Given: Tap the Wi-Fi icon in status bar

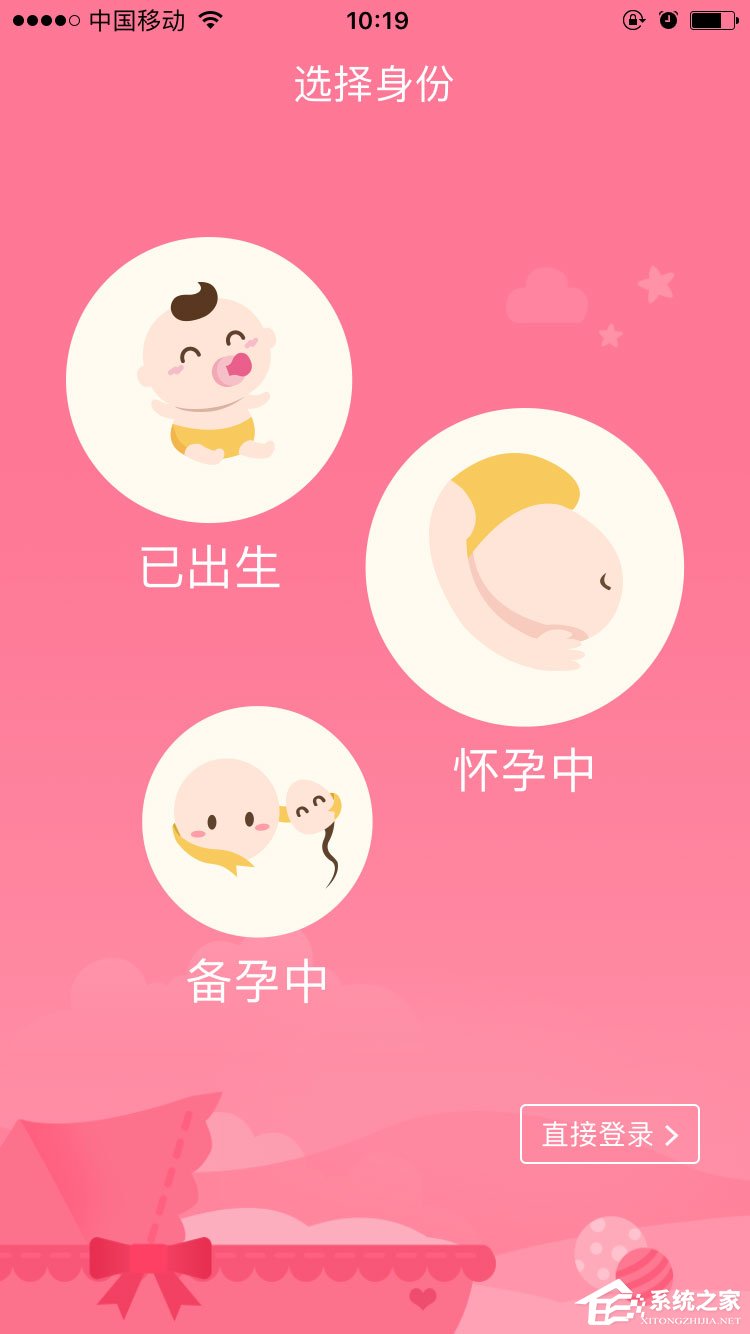Looking at the screenshot, I should [x=209, y=20].
